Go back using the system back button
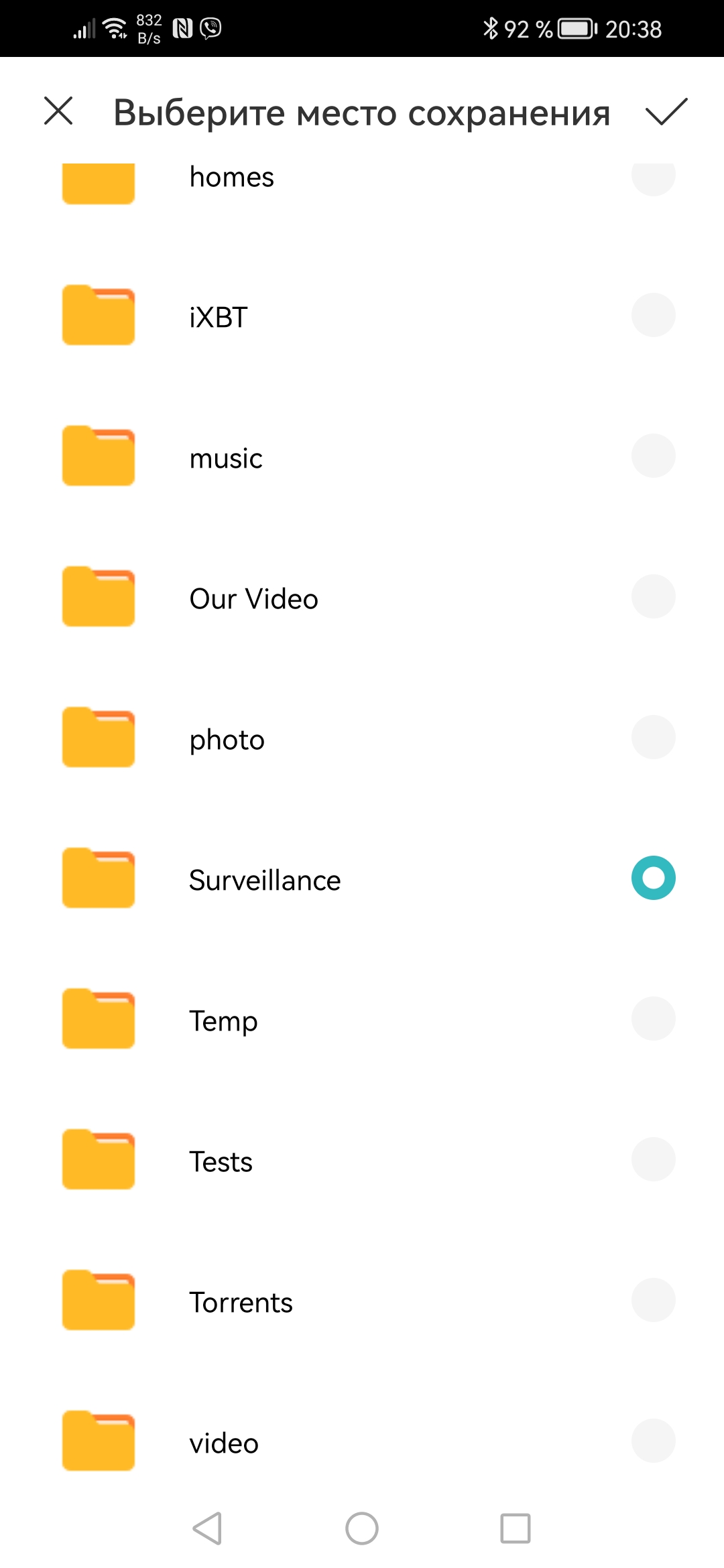This screenshot has height=1568, width=724. coord(207,1528)
